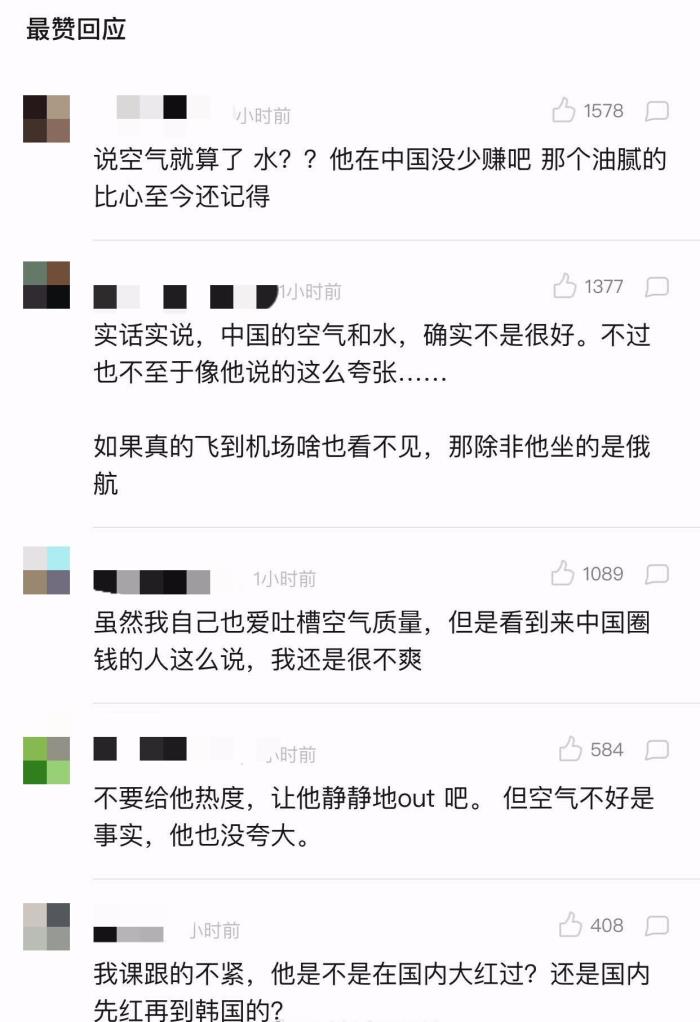Open avatar of the 1089-likes commenter
Viewport: 700px width, 1022px height.
46,571
